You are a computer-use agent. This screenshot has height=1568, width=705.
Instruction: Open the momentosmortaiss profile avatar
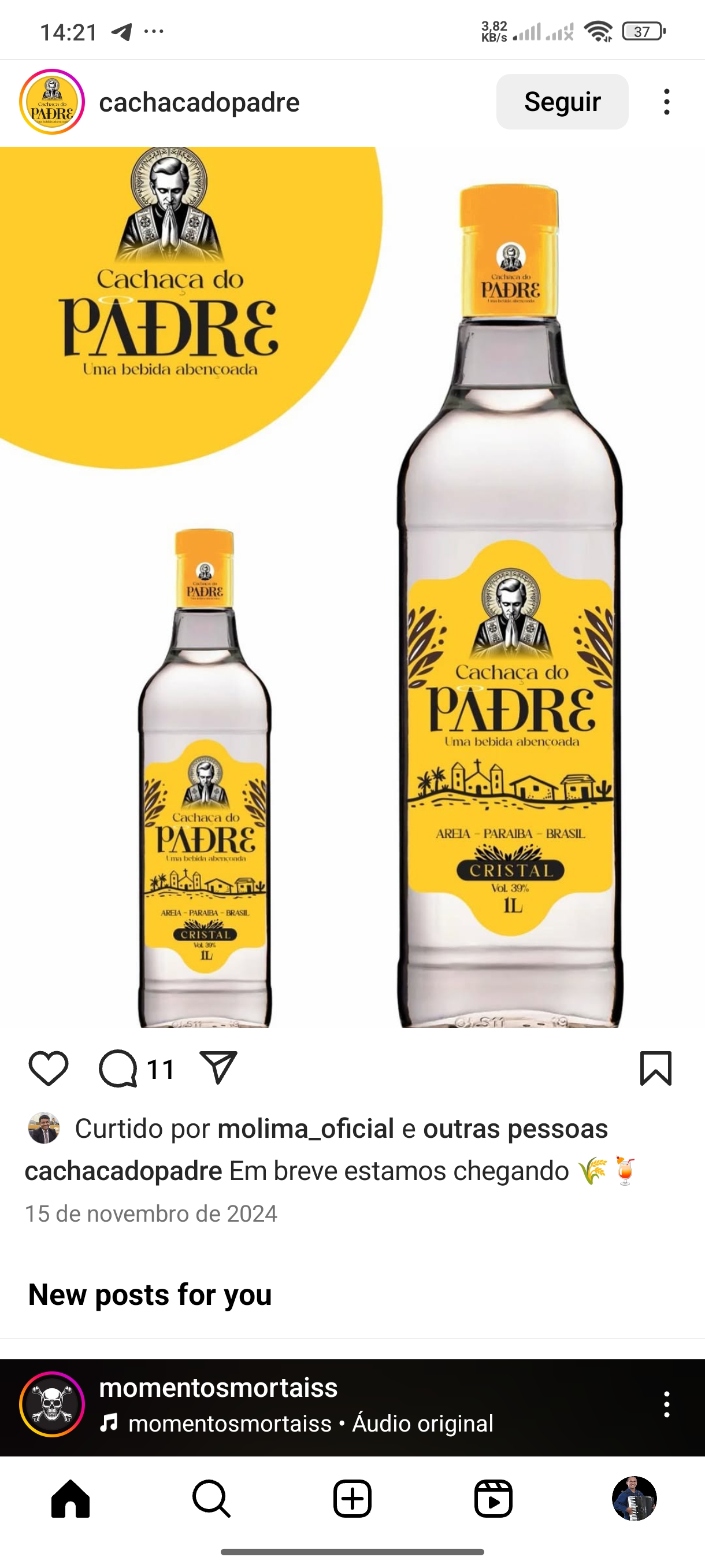[51, 1404]
